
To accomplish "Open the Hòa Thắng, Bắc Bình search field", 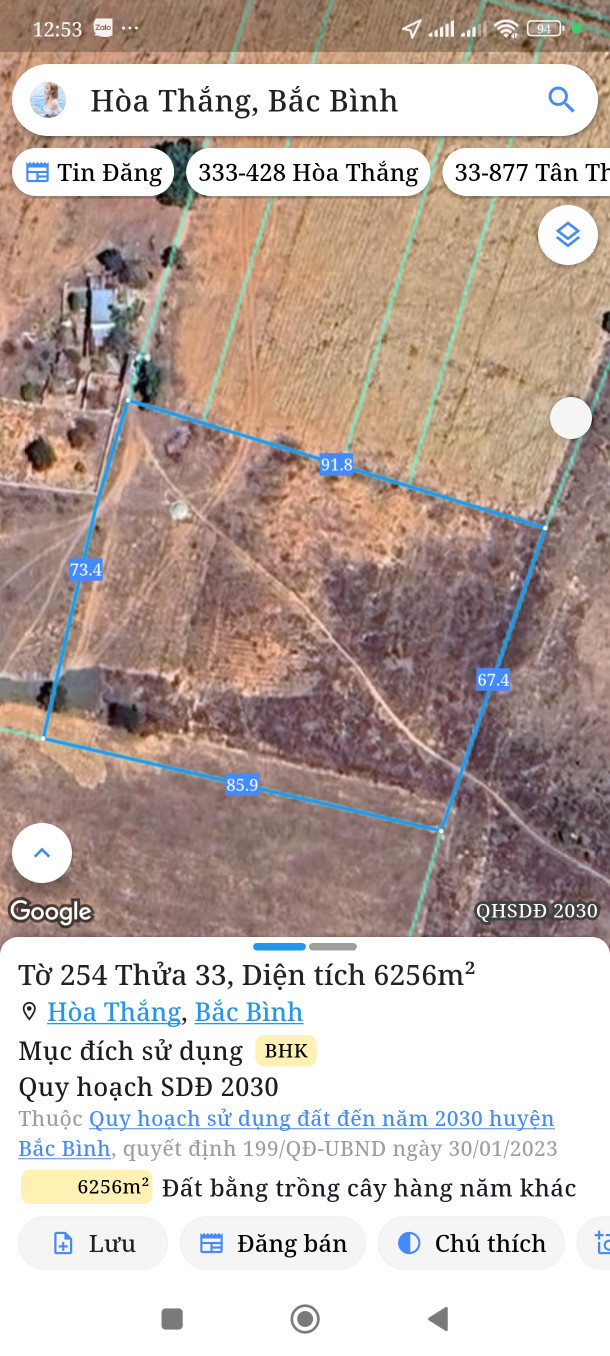I will click(300, 100).
